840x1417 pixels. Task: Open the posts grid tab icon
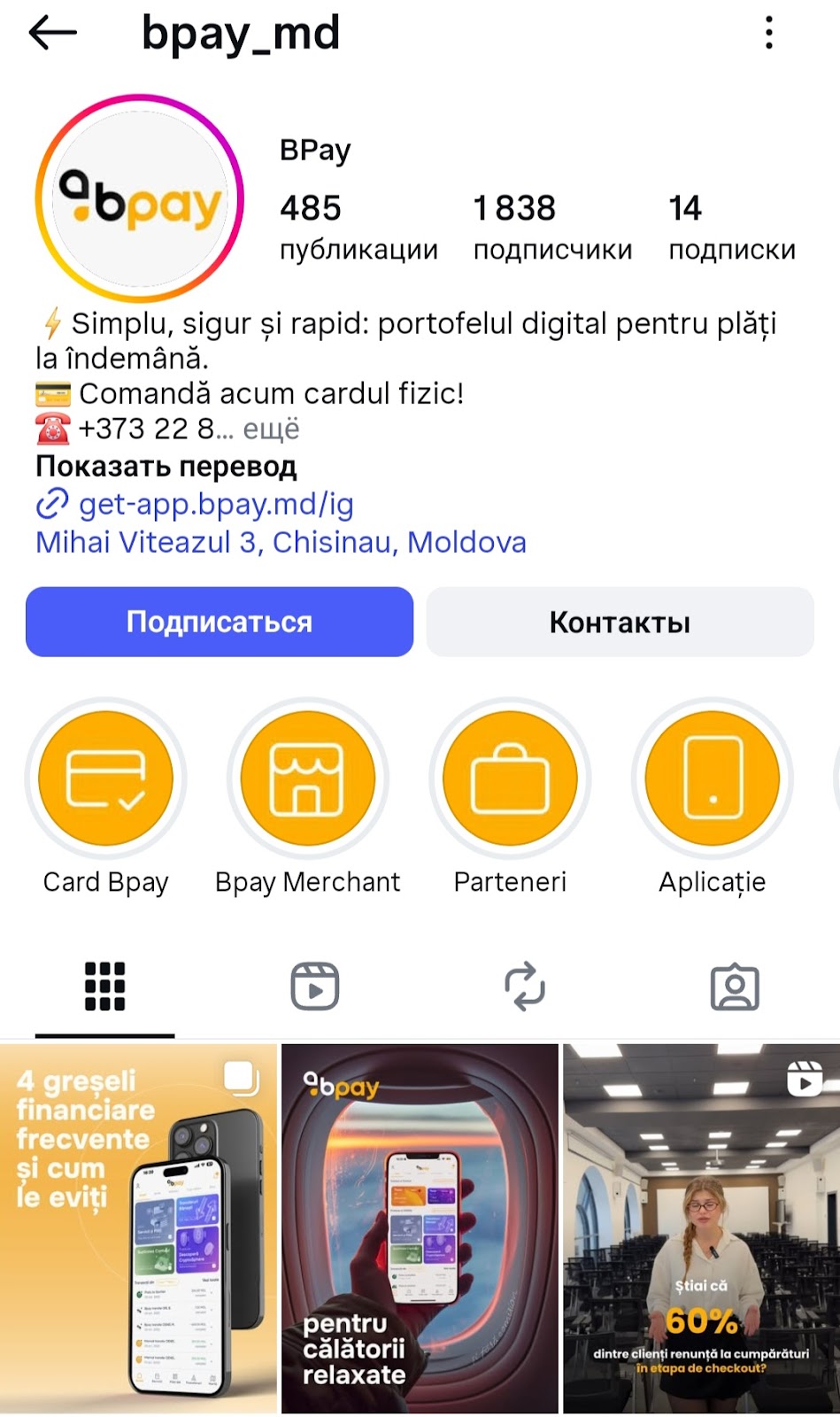coord(104,986)
